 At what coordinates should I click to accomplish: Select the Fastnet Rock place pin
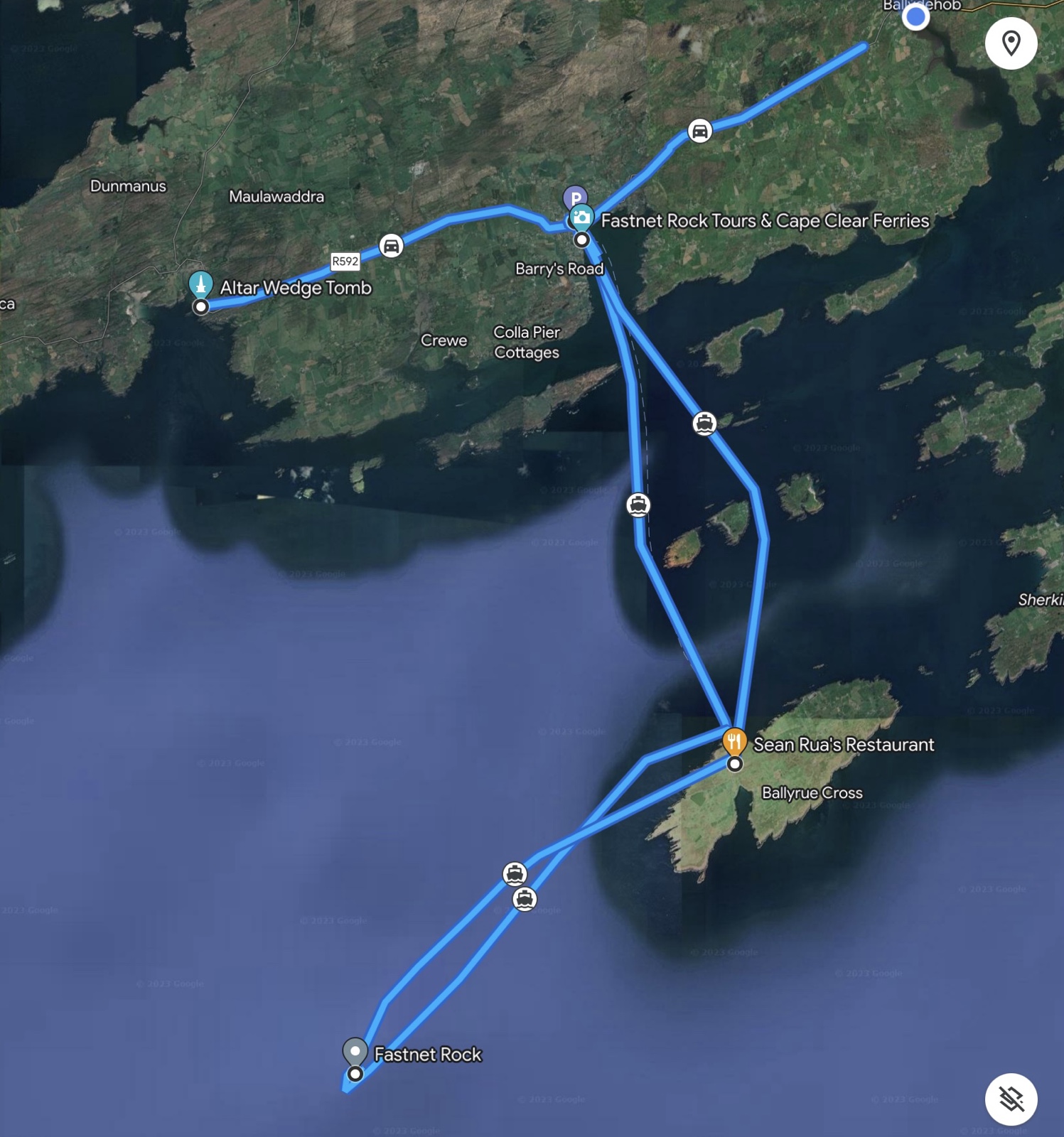355,1052
